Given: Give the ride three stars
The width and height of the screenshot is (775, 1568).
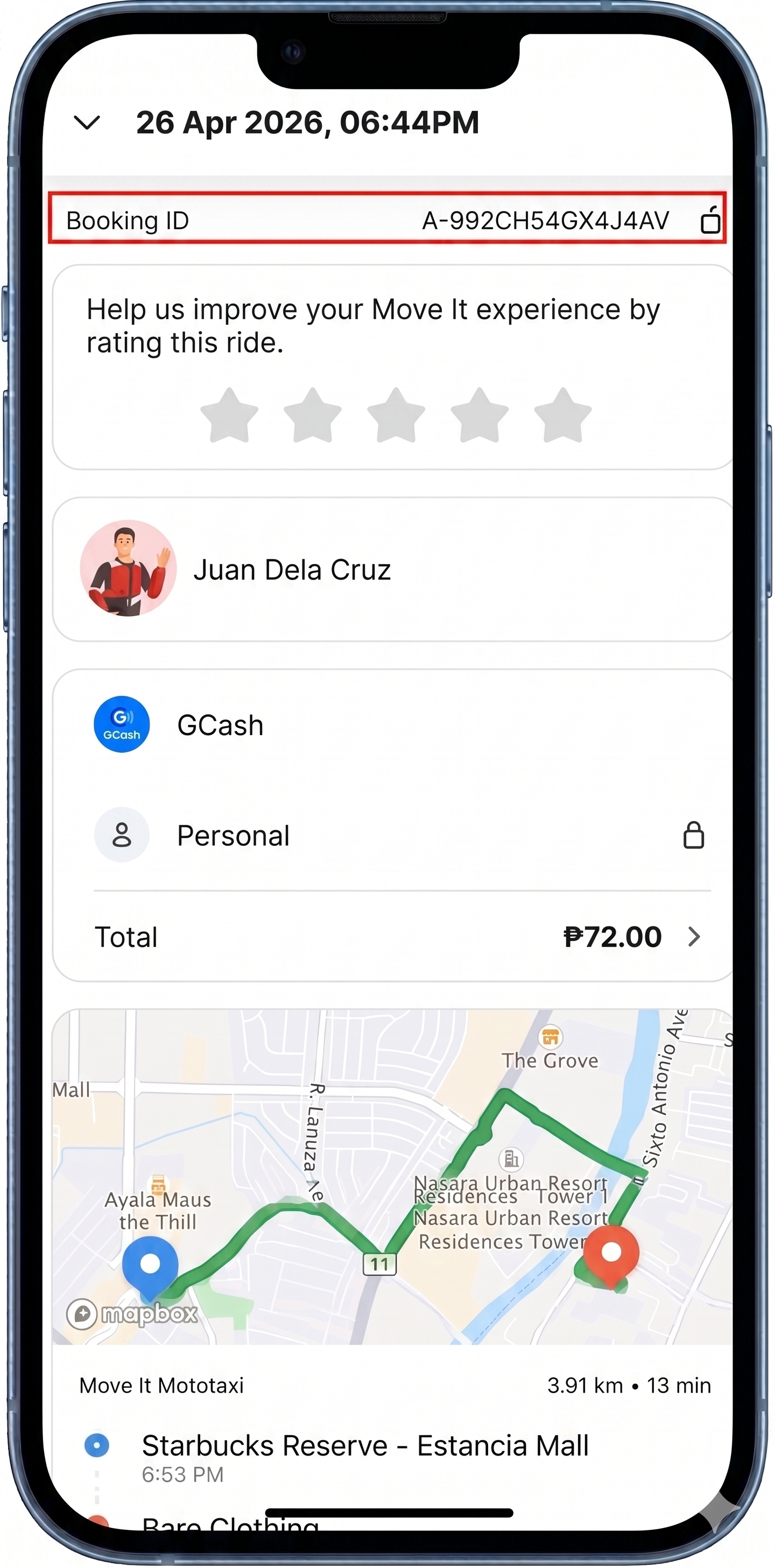Looking at the screenshot, I should tap(396, 415).
